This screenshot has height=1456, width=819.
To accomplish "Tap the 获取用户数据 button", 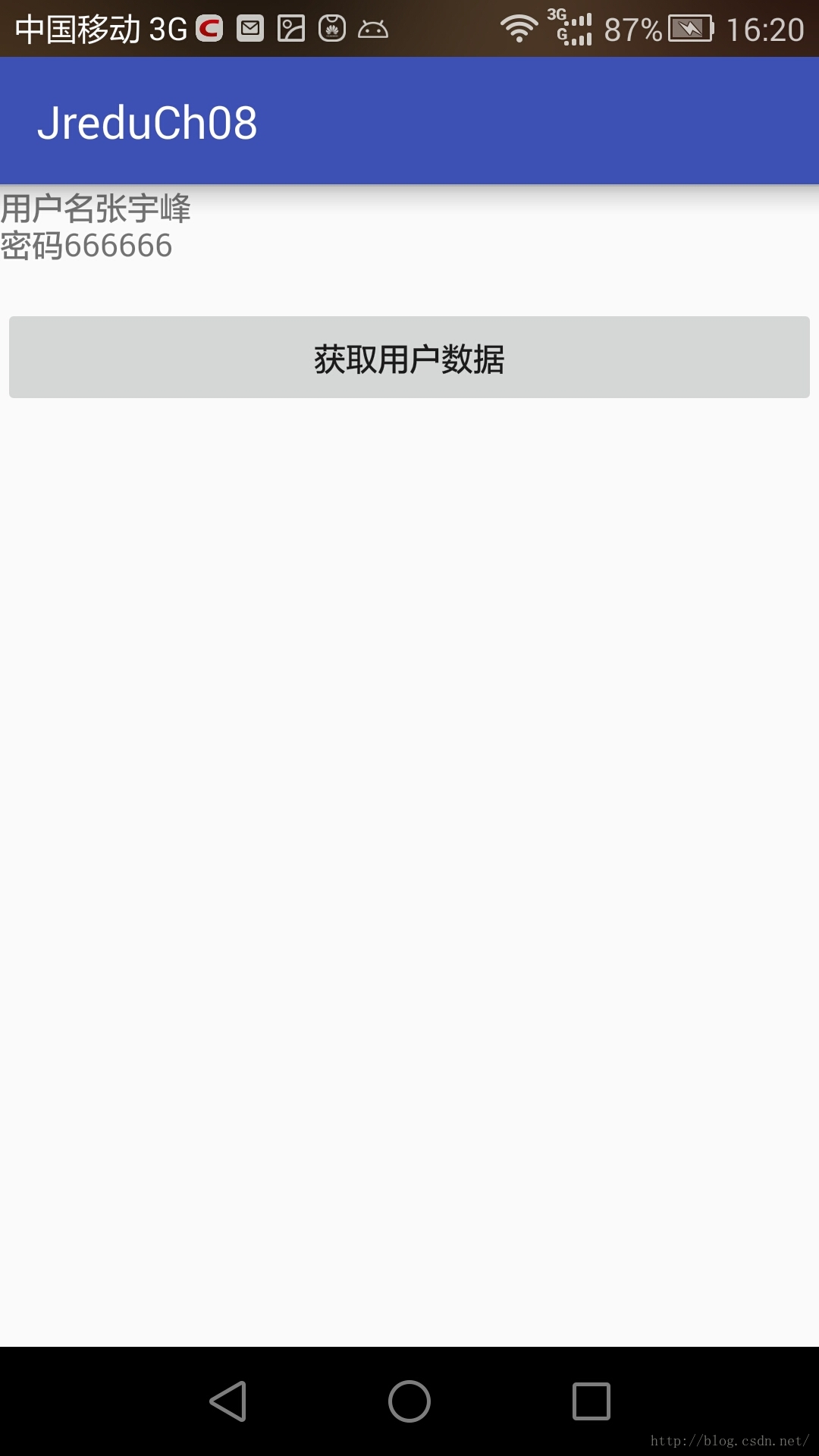I will pos(409,357).
